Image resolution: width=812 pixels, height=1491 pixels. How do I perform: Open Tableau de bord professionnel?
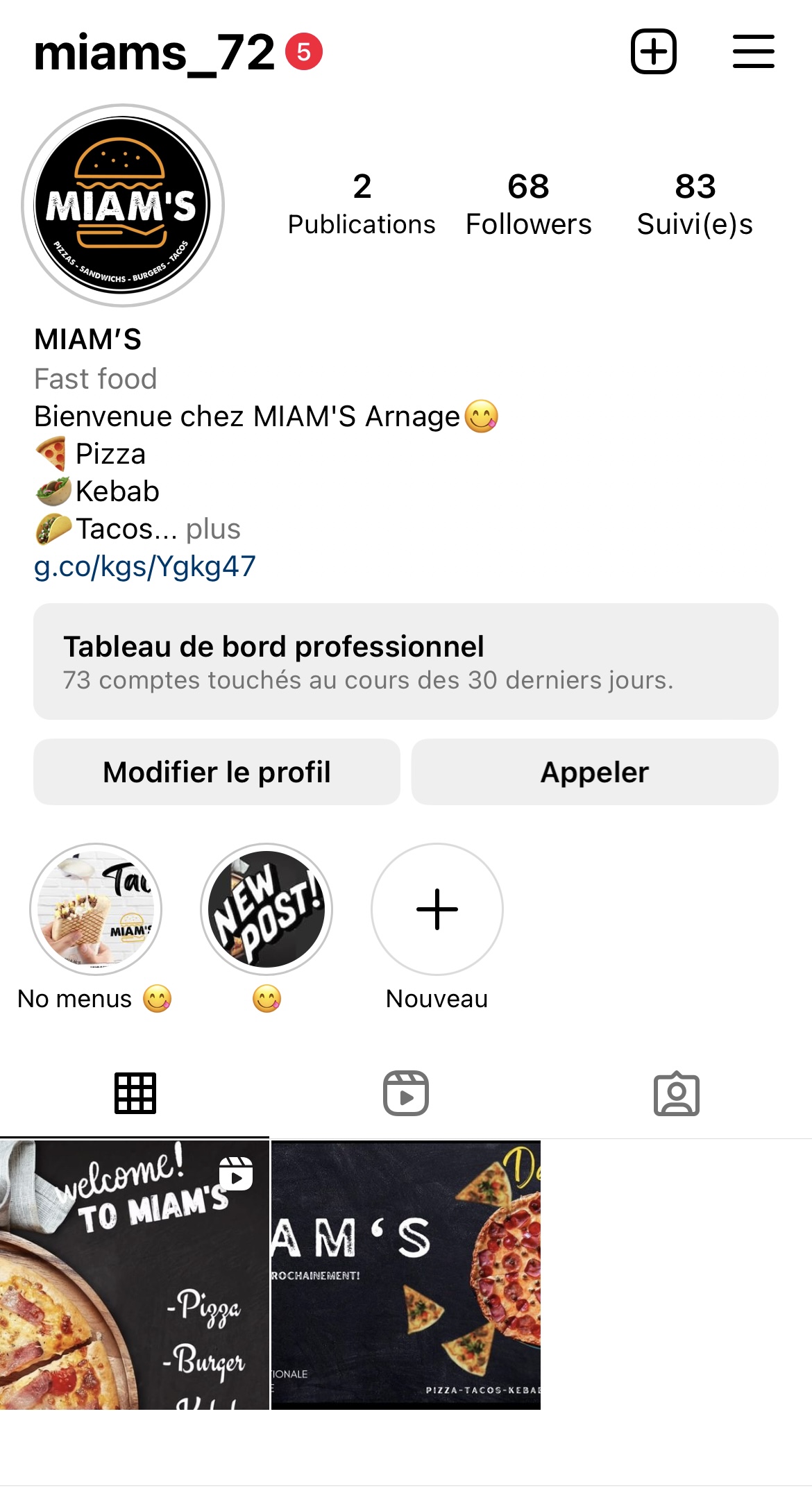(406, 661)
